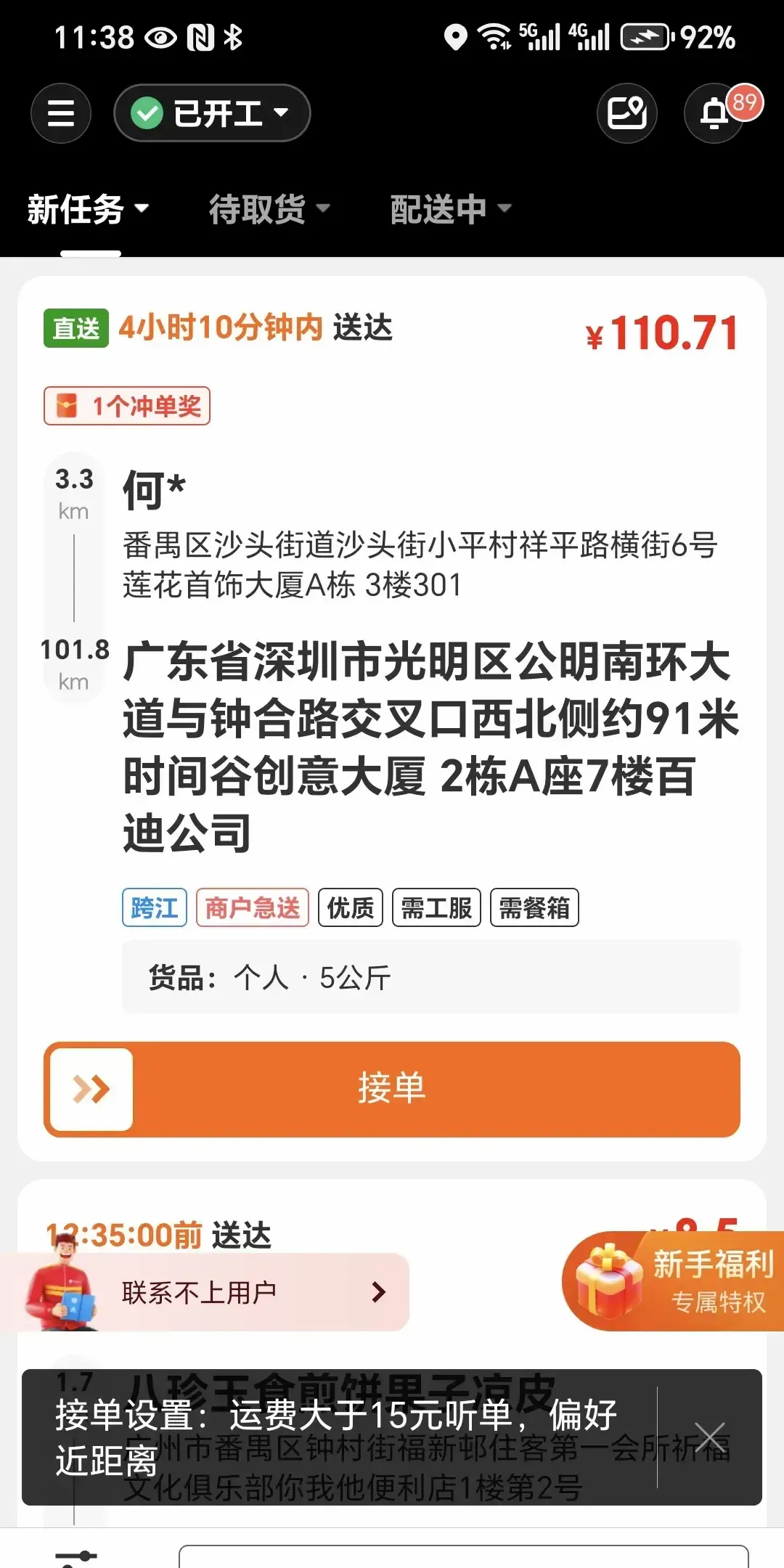Expand the 已开工 work status dropdown
784x1568 pixels.
212,113
